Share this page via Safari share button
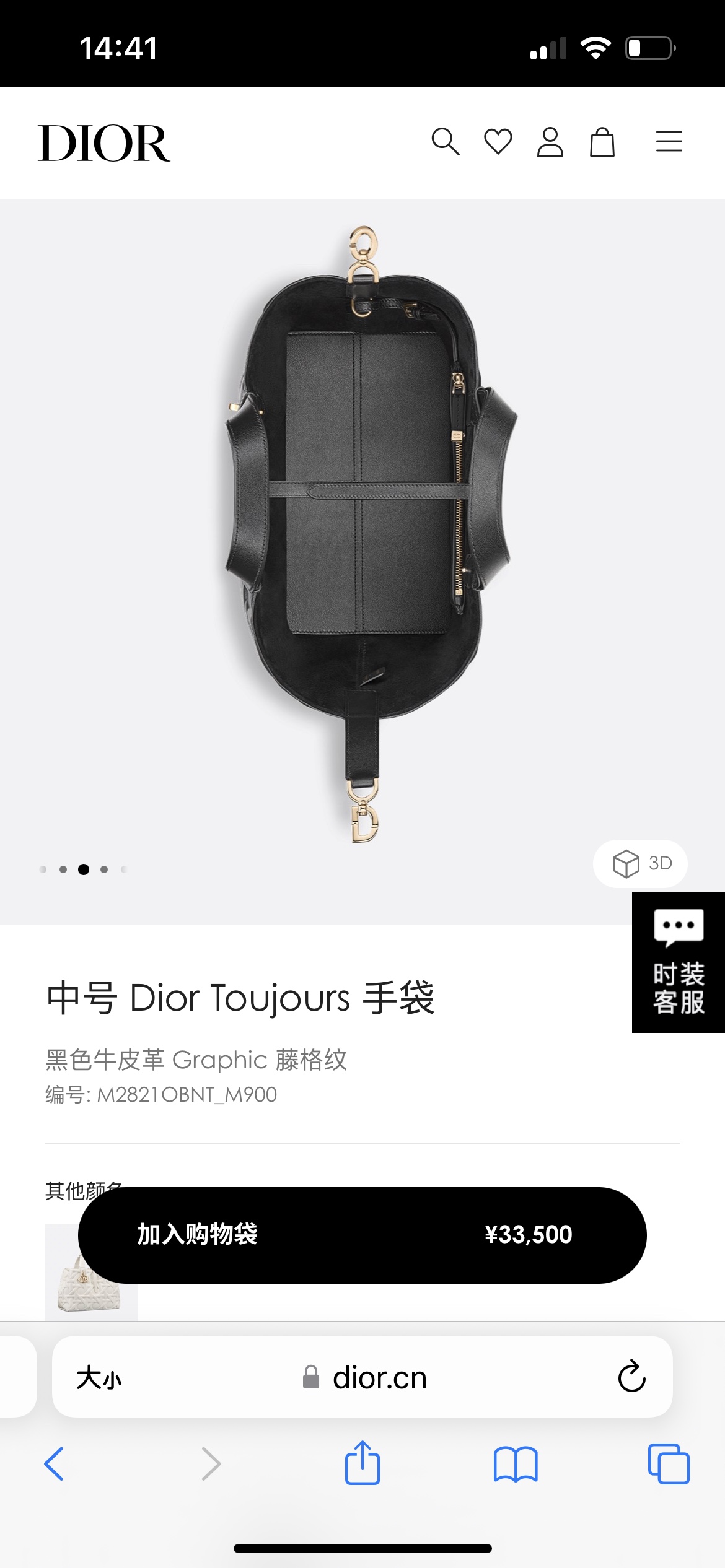This screenshot has width=725, height=1568. click(362, 1463)
